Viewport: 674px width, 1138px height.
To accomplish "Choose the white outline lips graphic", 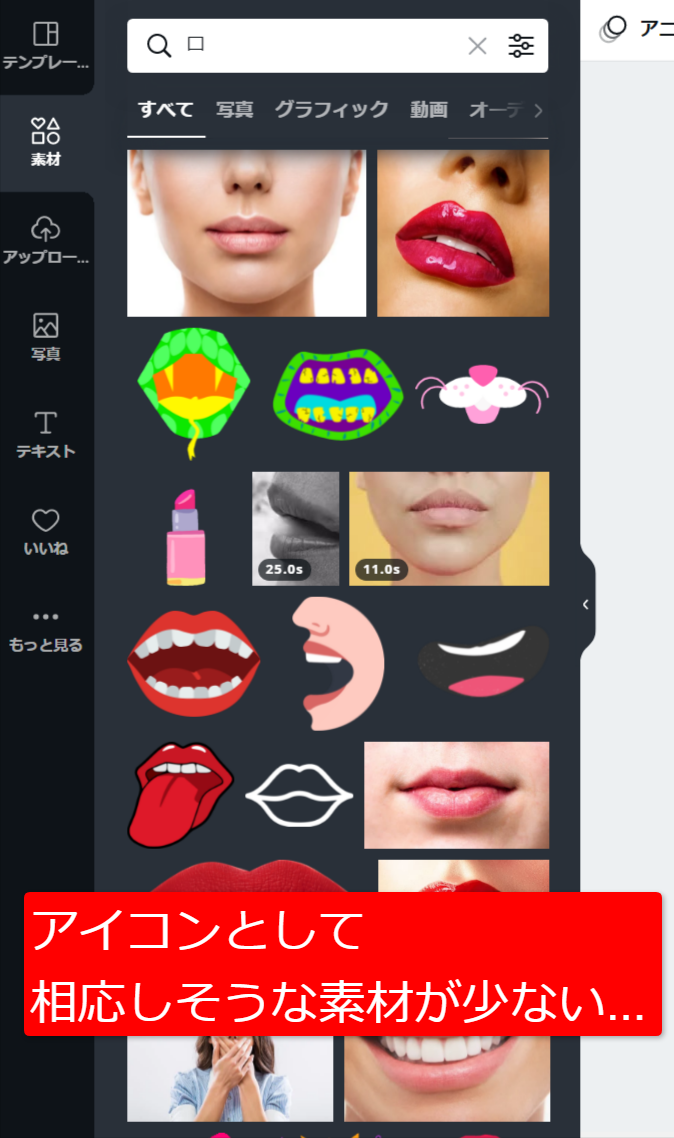I will click(299, 795).
